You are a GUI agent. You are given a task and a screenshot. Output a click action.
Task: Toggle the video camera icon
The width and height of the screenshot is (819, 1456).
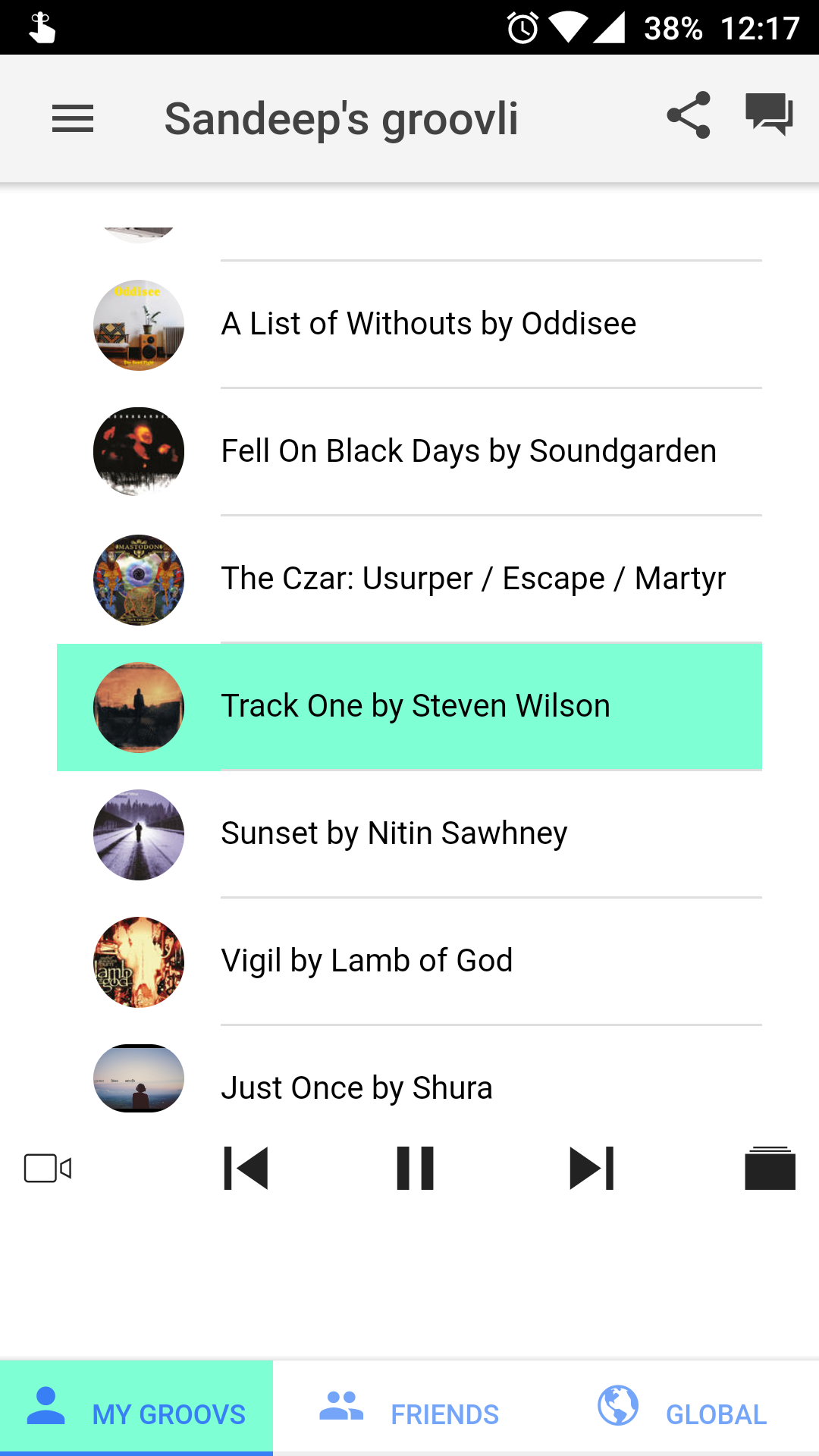point(48,1169)
